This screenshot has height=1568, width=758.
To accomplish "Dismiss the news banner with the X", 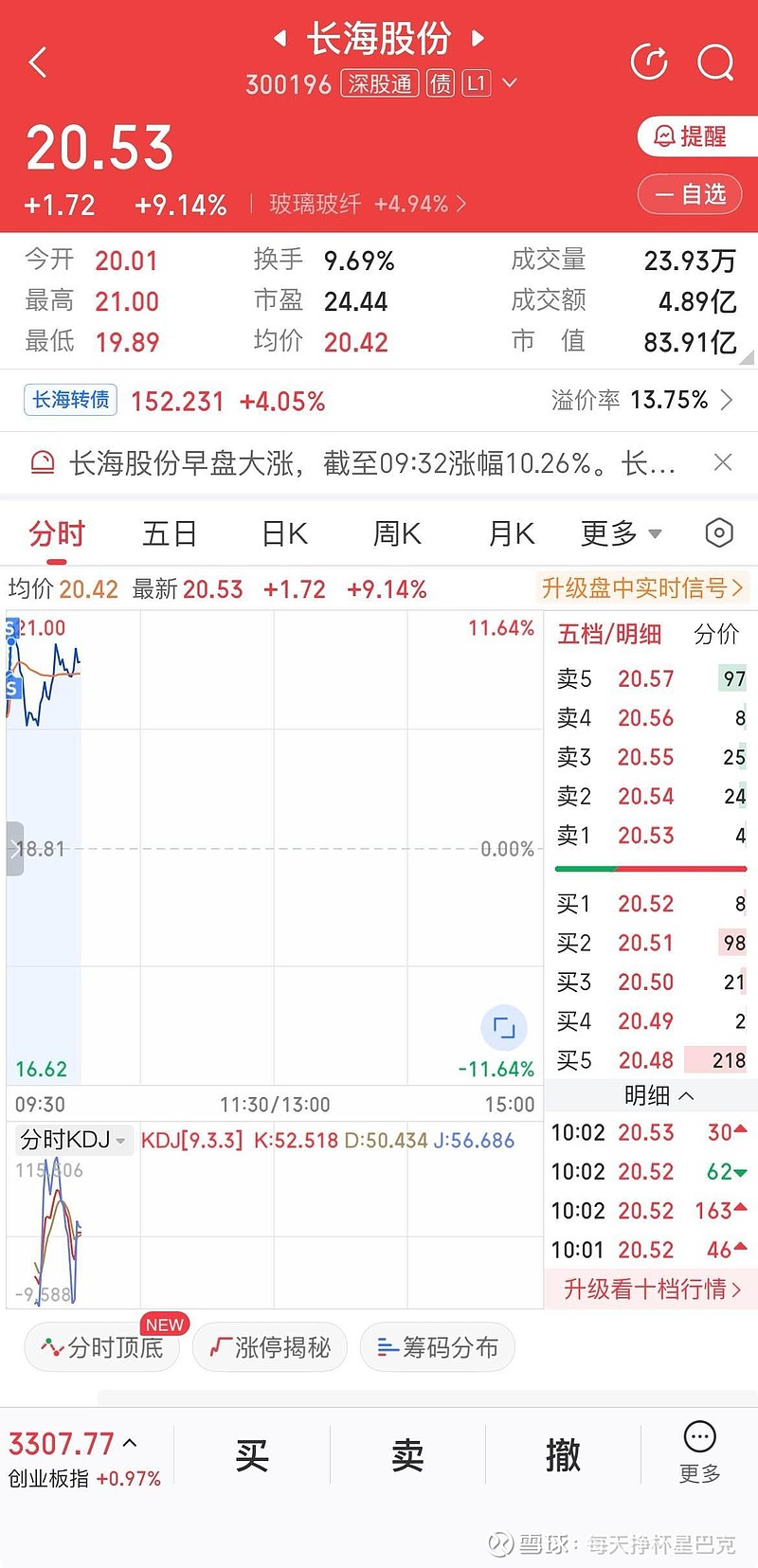I will click(x=723, y=462).
